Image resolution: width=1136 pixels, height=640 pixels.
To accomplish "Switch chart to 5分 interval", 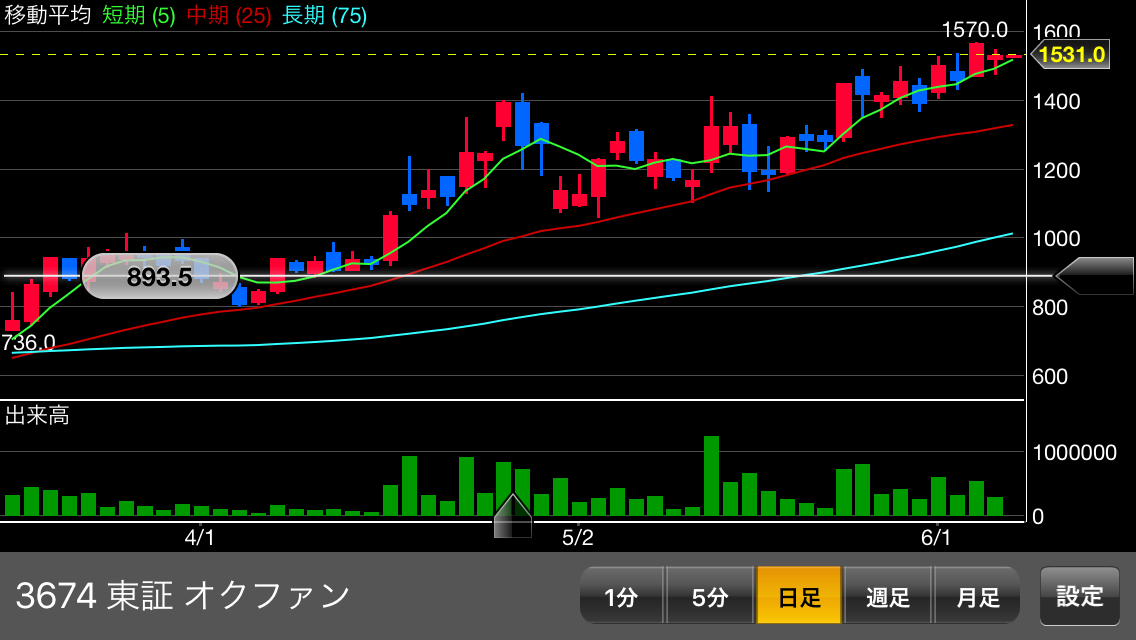I will (710, 597).
